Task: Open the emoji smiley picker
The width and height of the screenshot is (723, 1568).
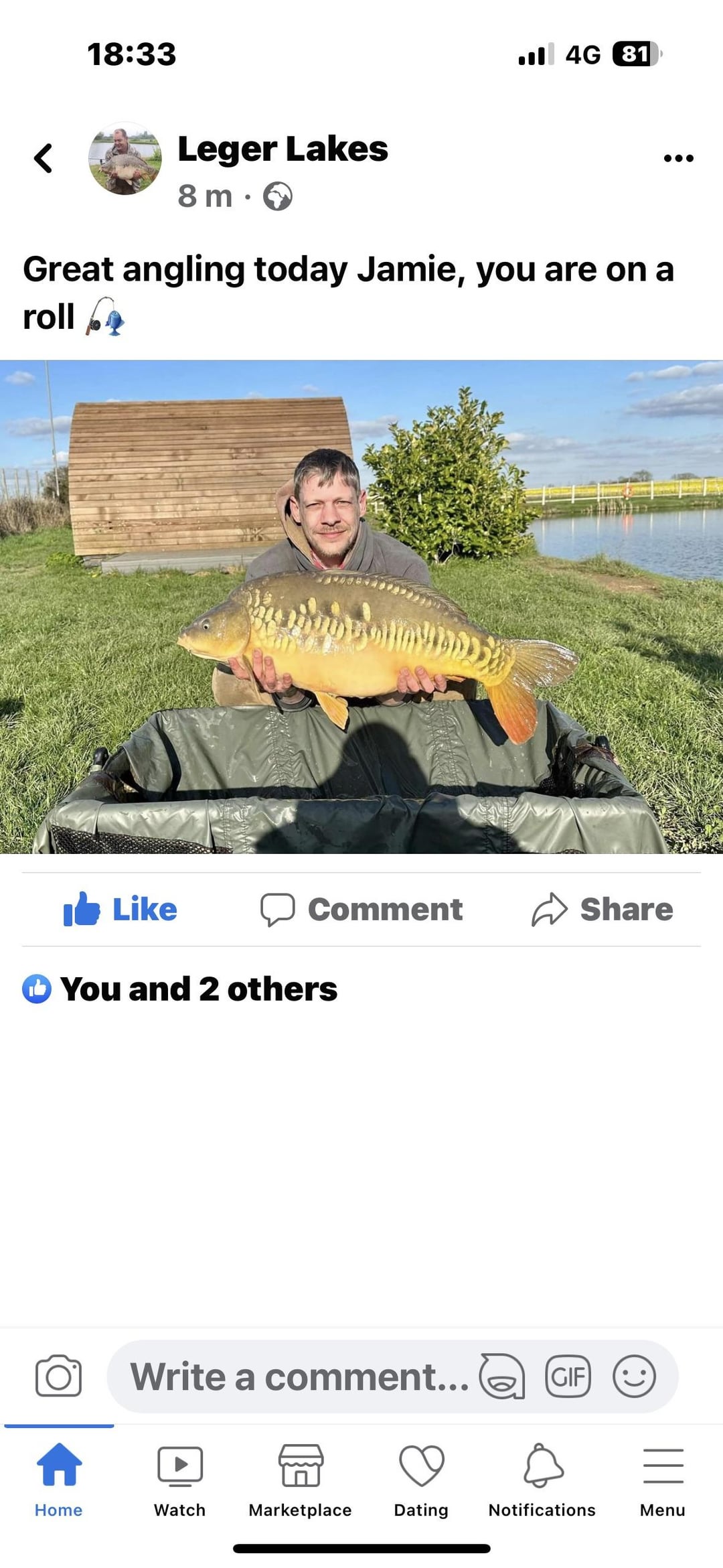Action: tap(633, 1376)
